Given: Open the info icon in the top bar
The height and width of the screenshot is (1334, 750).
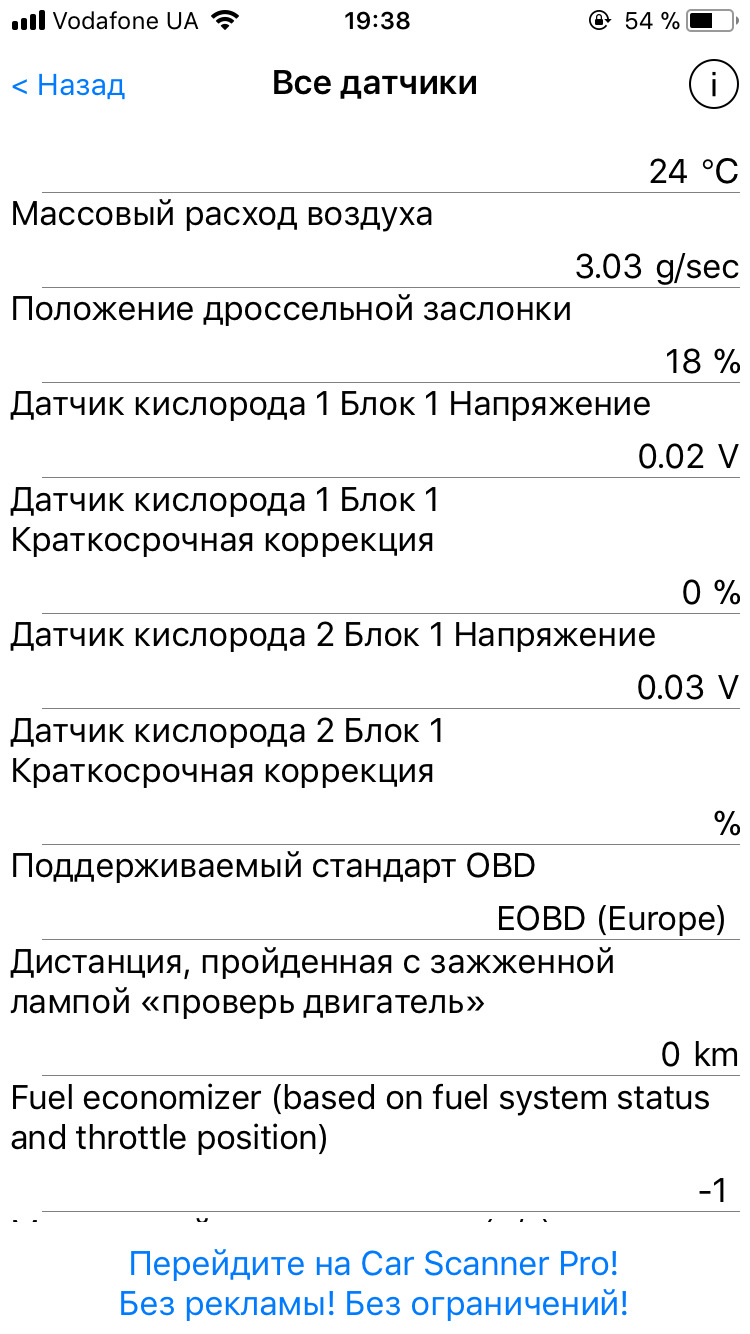Looking at the screenshot, I should pos(713,85).
